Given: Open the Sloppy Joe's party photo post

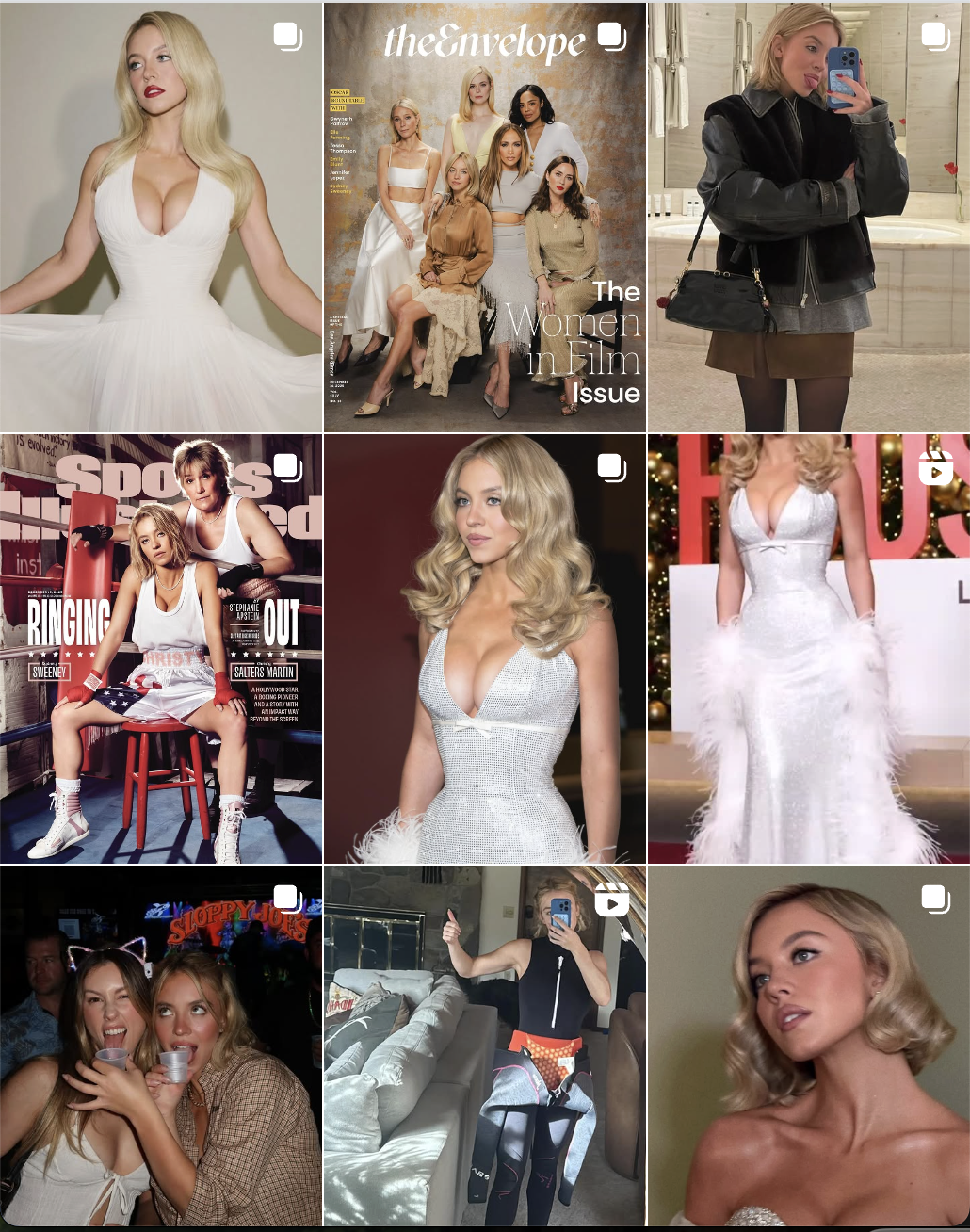Looking at the screenshot, I should pyautogui.click(x=160, y=1046).
